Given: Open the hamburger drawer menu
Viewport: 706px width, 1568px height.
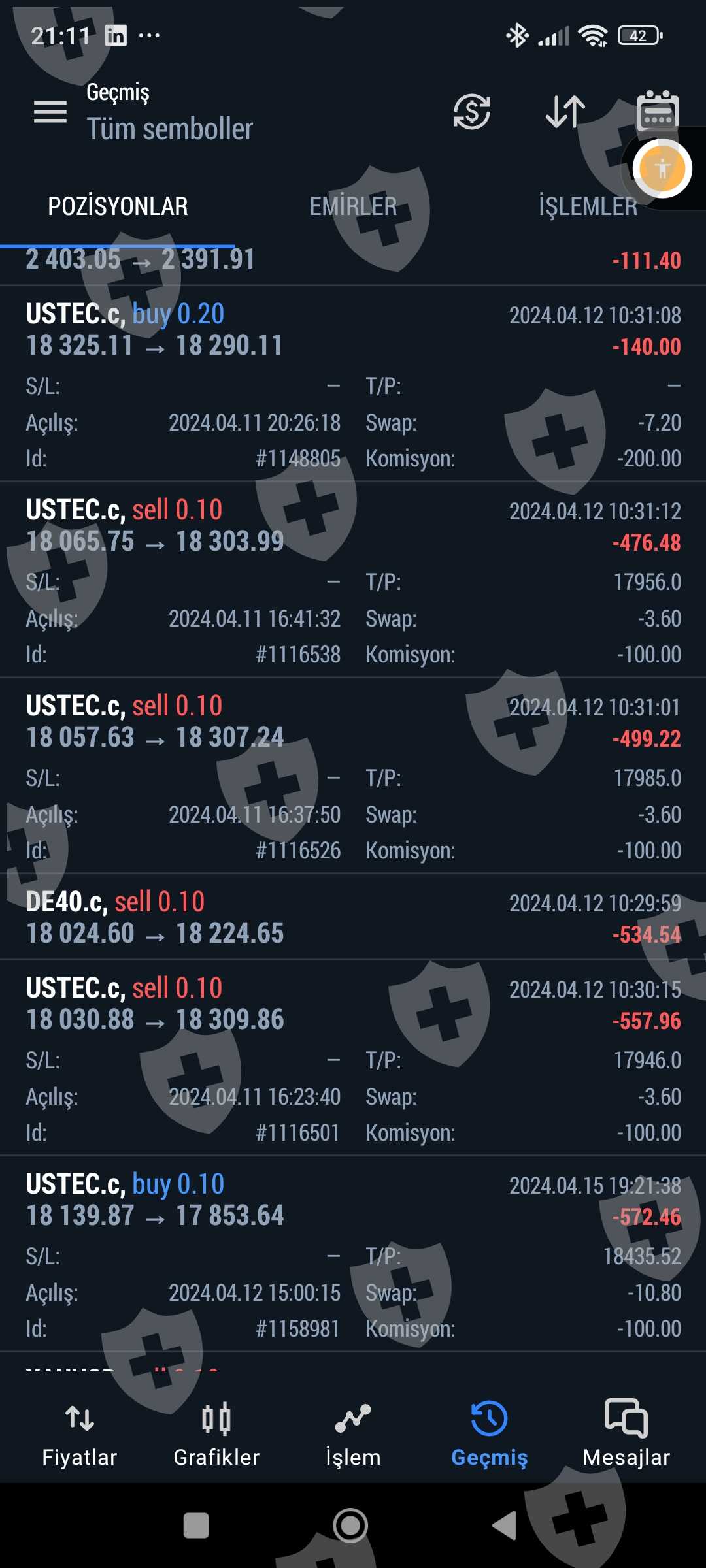Looking at the screenshot, I should 50,112.
